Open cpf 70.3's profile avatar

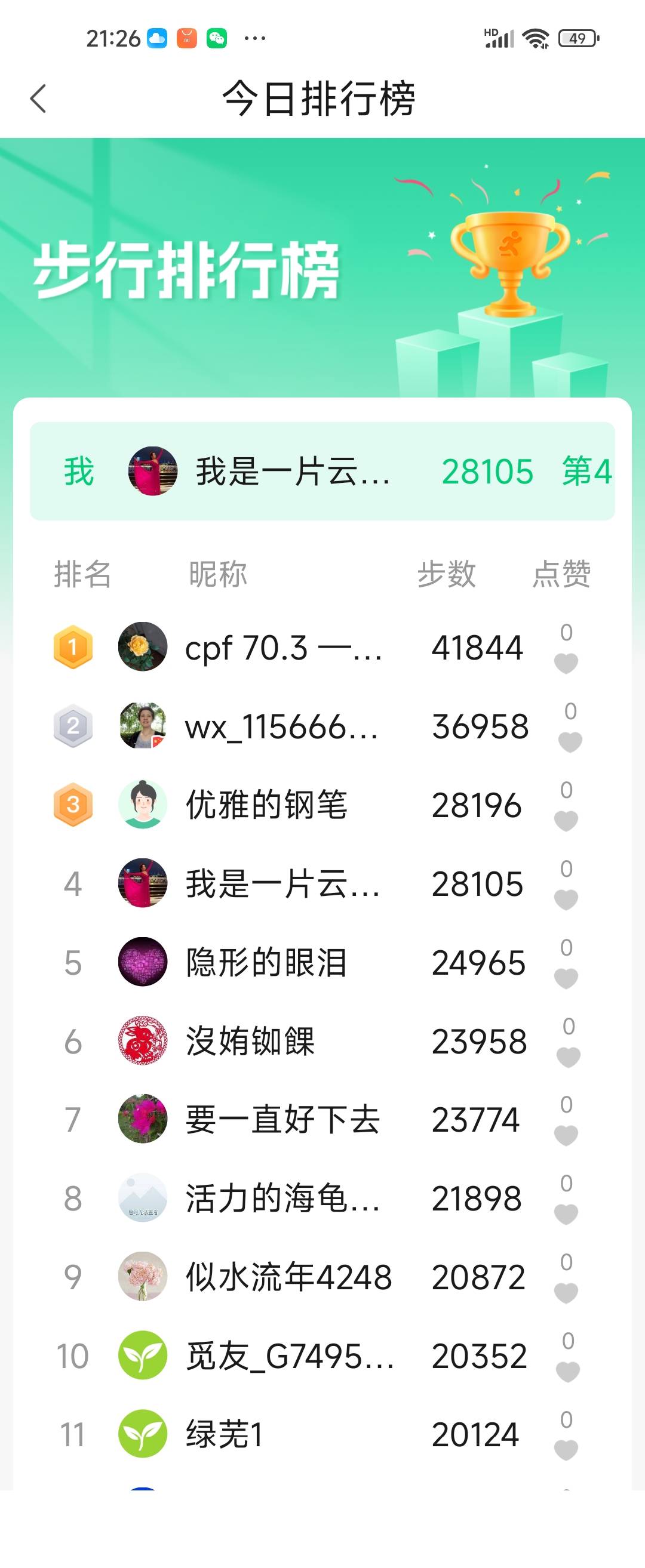(x=143, y=647)
